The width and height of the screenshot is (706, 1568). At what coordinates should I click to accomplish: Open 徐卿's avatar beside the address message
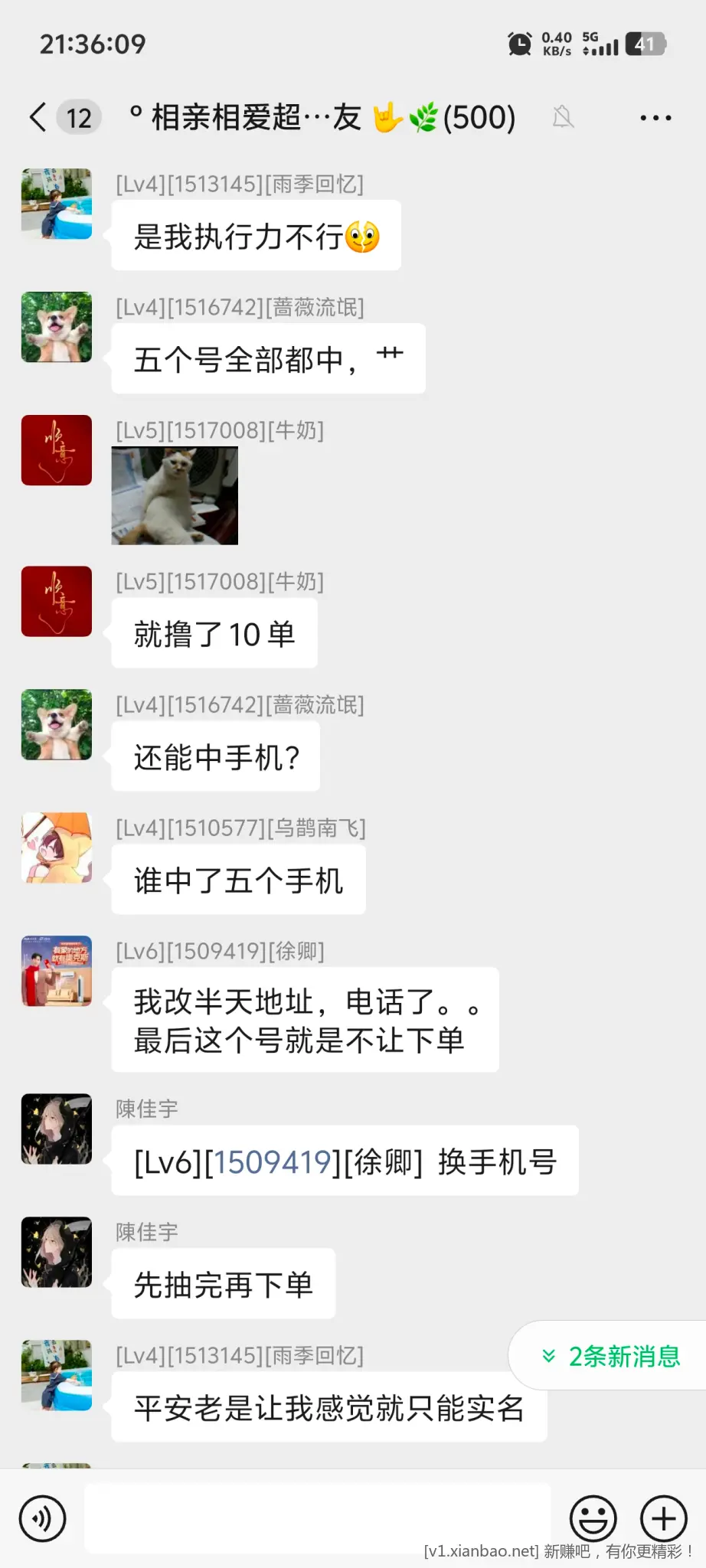(x=57, y=971)
